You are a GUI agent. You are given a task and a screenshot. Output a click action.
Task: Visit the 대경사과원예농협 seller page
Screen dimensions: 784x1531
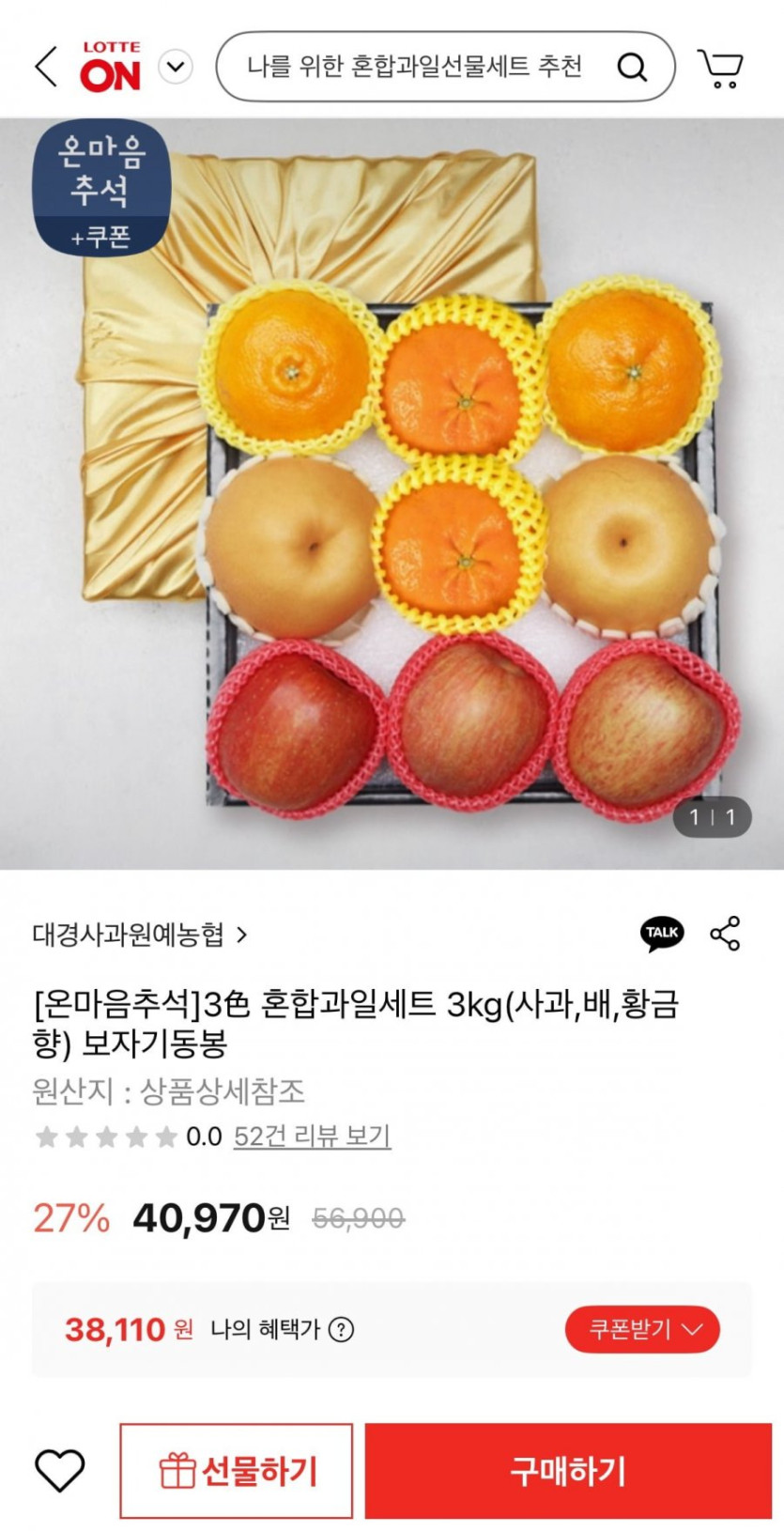click(140, 935)
